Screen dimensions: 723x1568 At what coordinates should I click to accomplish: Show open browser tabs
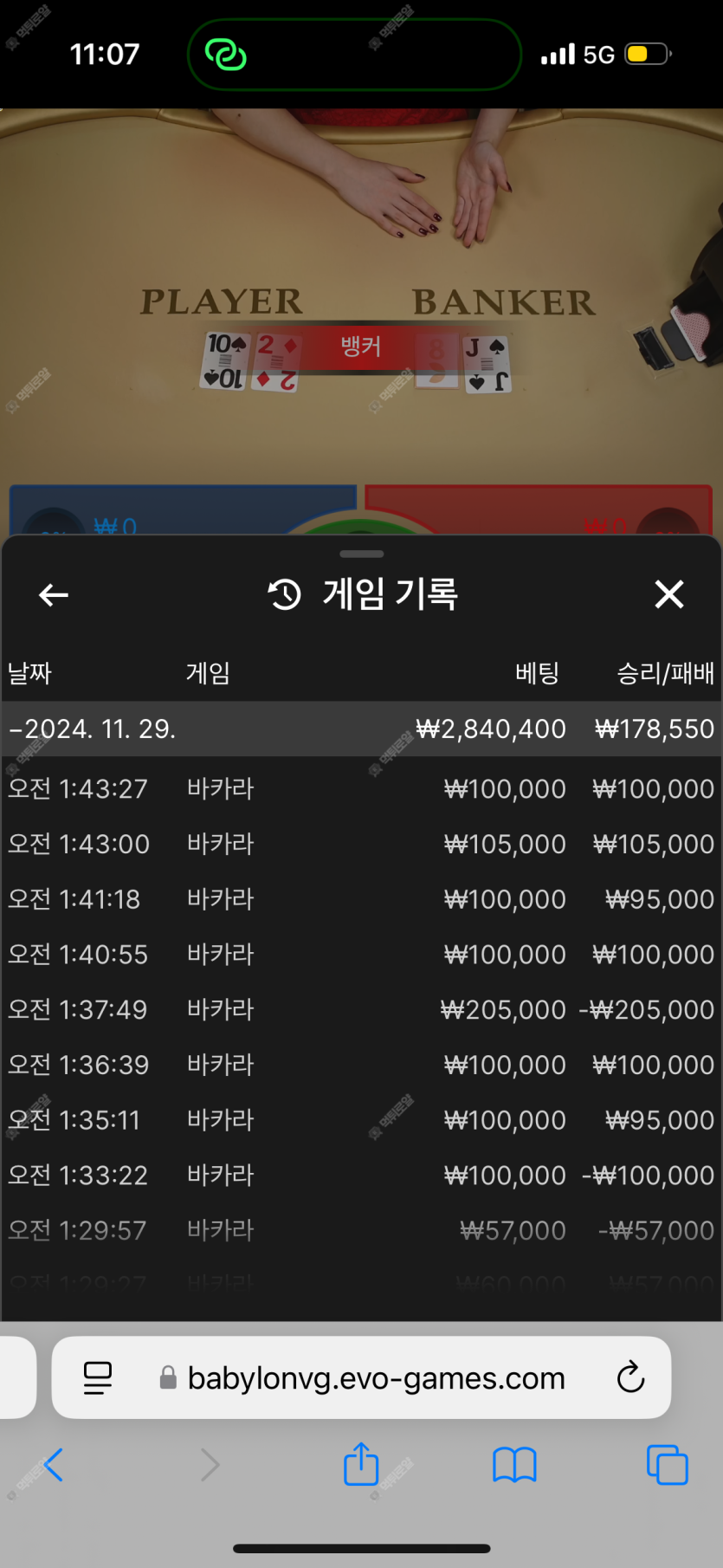click(x=667, y=1465)
